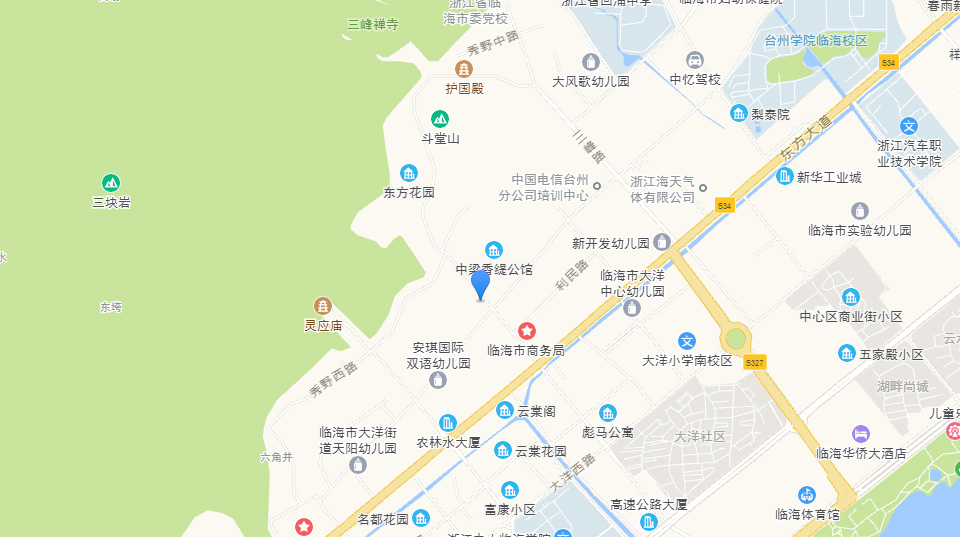
Task: Tap the blue location pin on the map
Action: coord(480,283)
